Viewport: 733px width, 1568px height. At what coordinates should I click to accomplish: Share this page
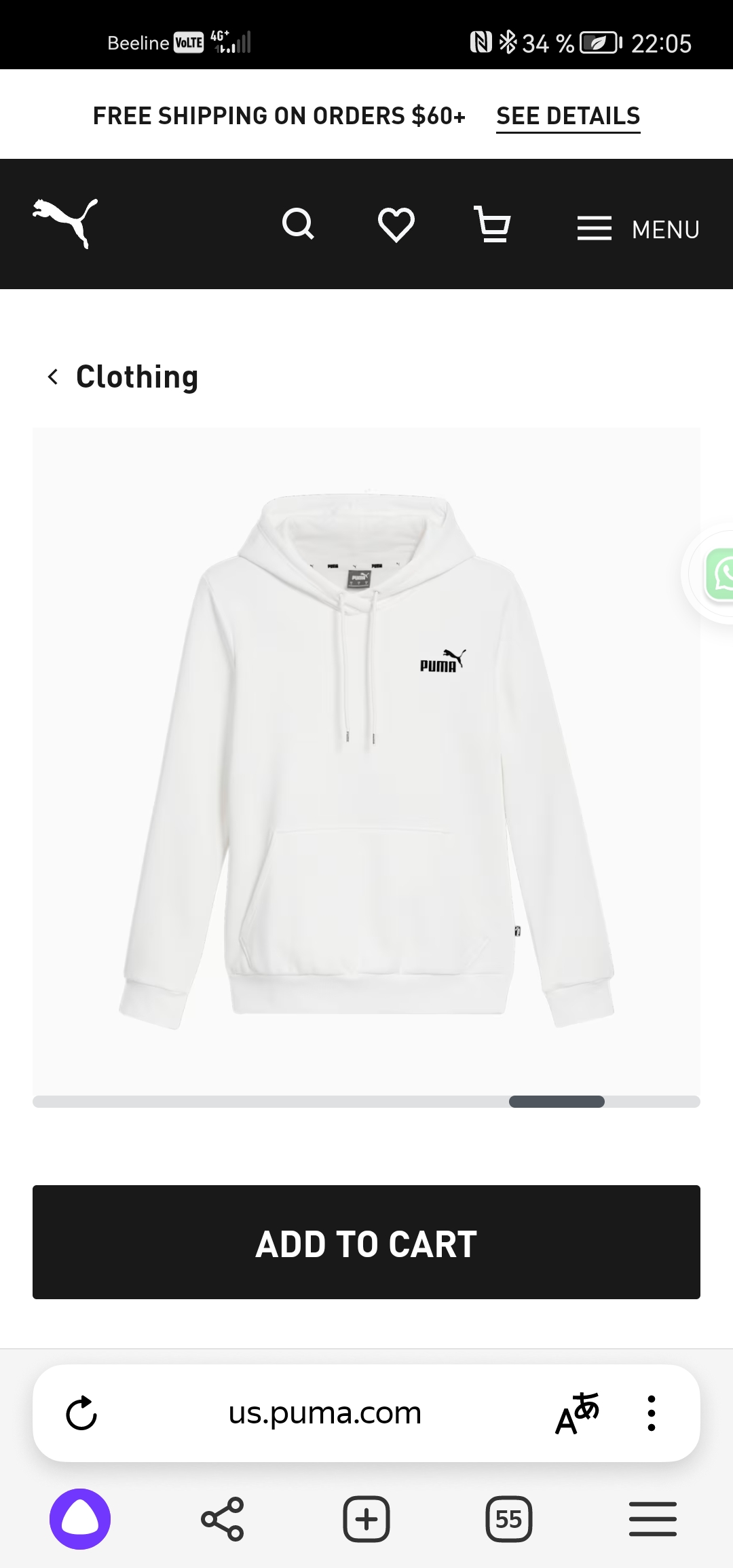223,1519
